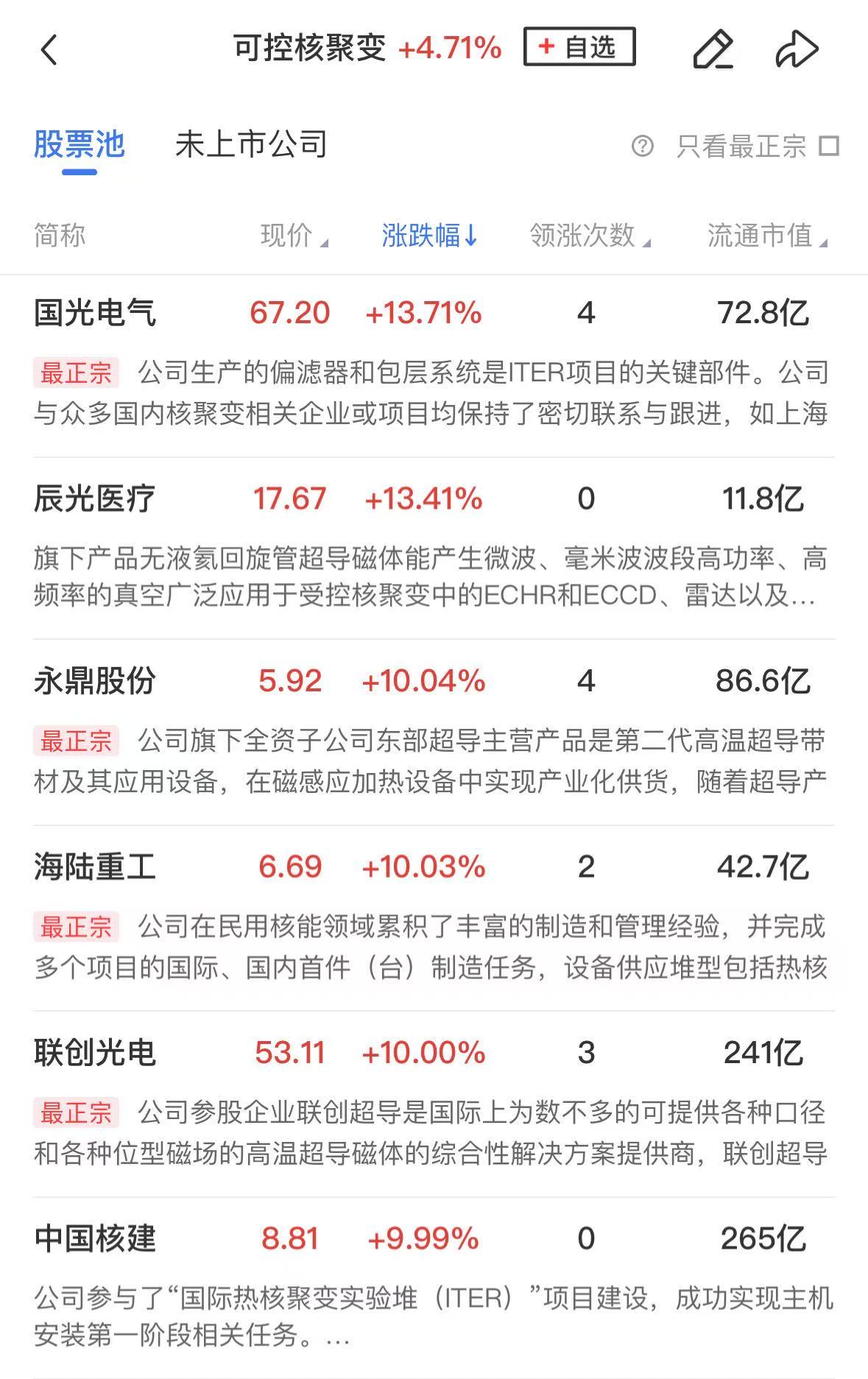The image size is (868, 1379).
Task: Reverse the 涨跌幅 sort order
Action: coord(429,236)
